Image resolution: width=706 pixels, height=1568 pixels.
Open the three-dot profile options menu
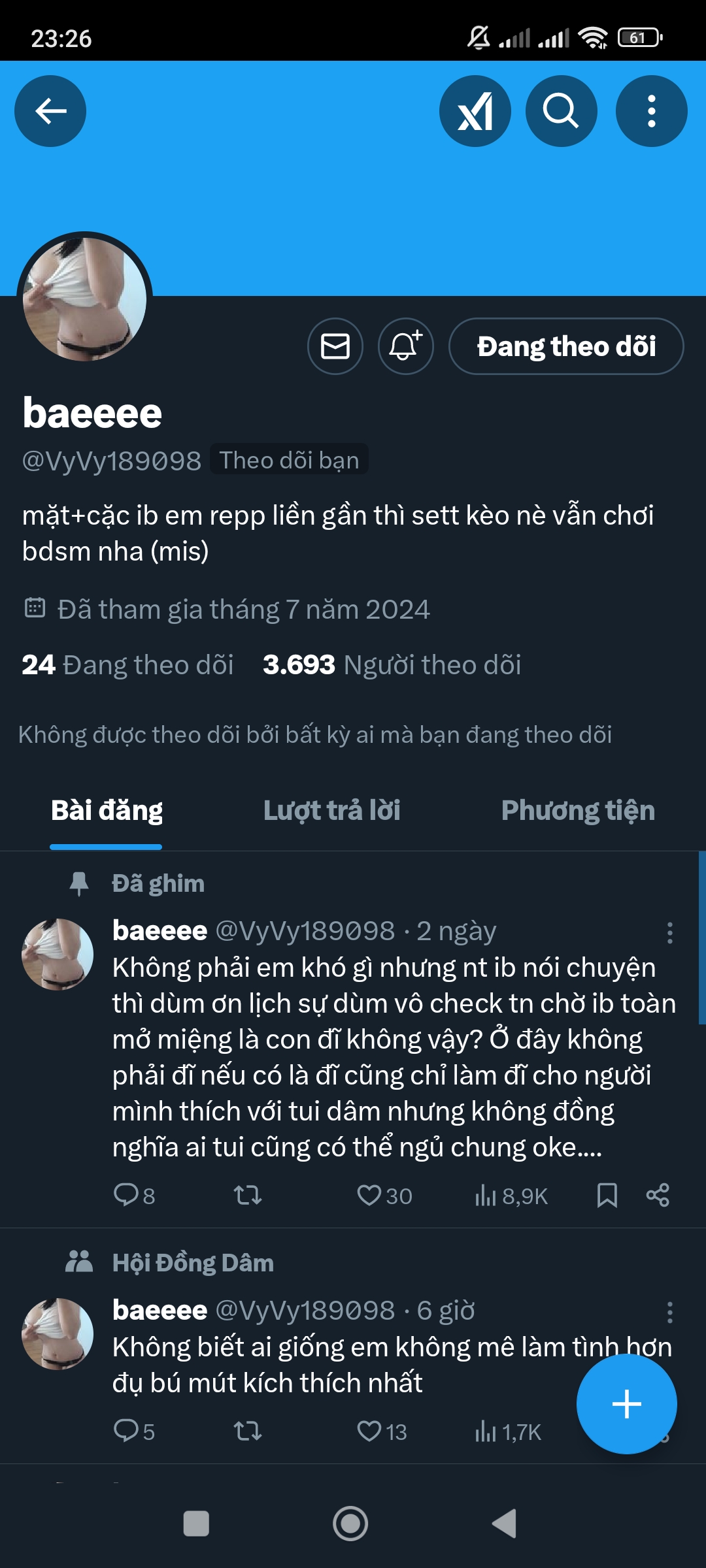pos(649,112)
